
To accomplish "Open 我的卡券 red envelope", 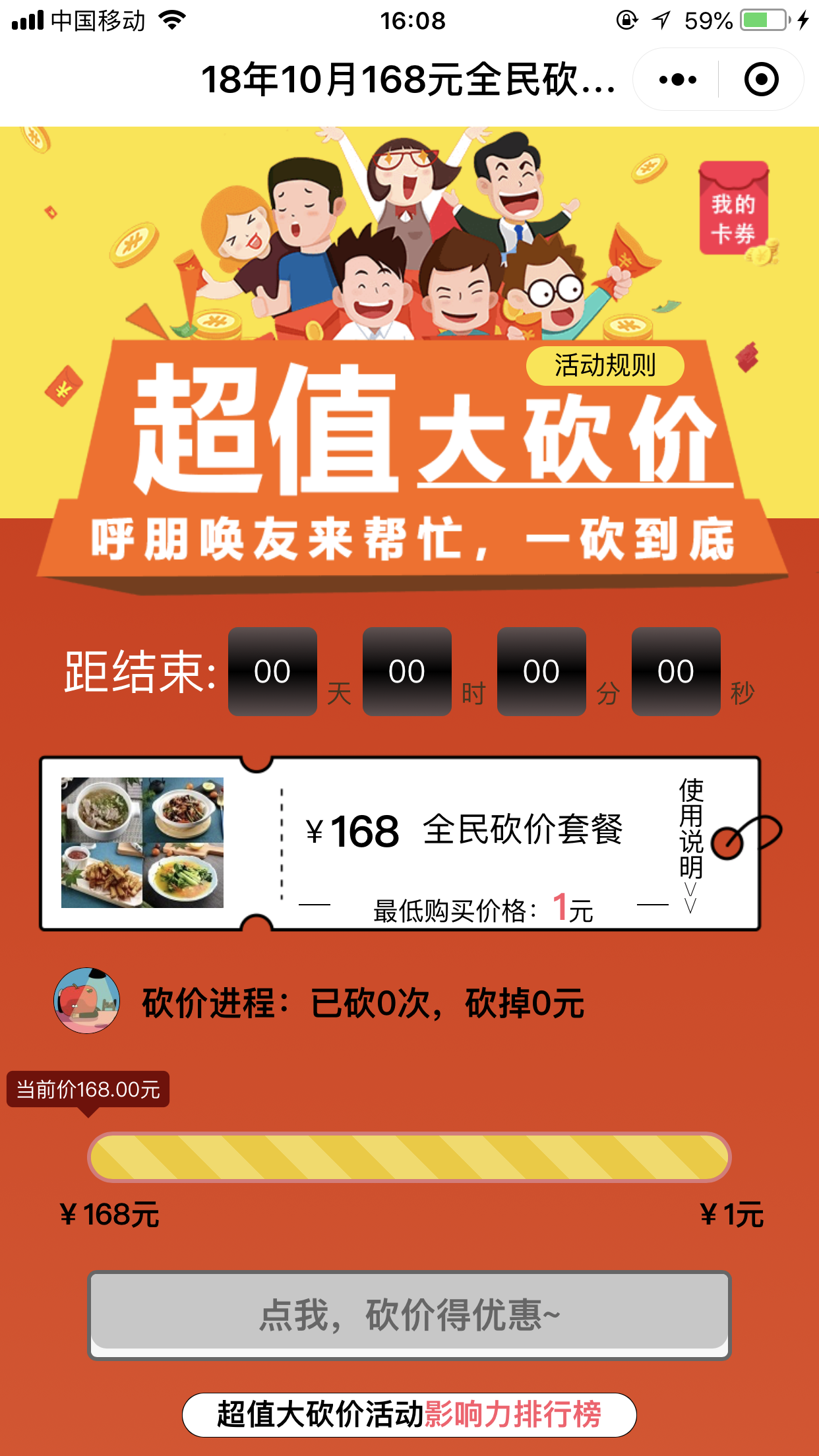I will tap(733, 210).
